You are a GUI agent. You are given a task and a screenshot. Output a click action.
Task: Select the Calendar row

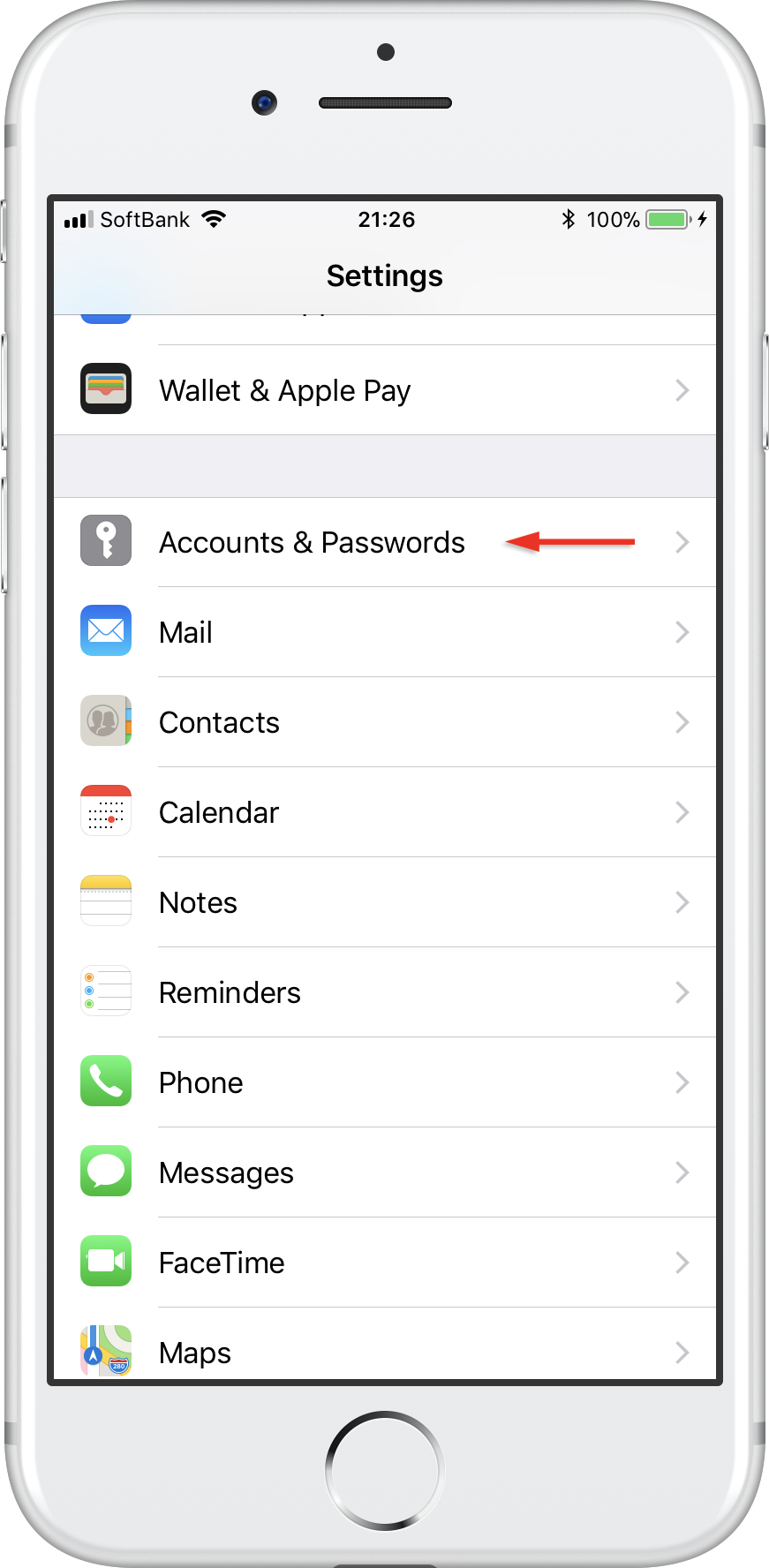pos(385,812)
